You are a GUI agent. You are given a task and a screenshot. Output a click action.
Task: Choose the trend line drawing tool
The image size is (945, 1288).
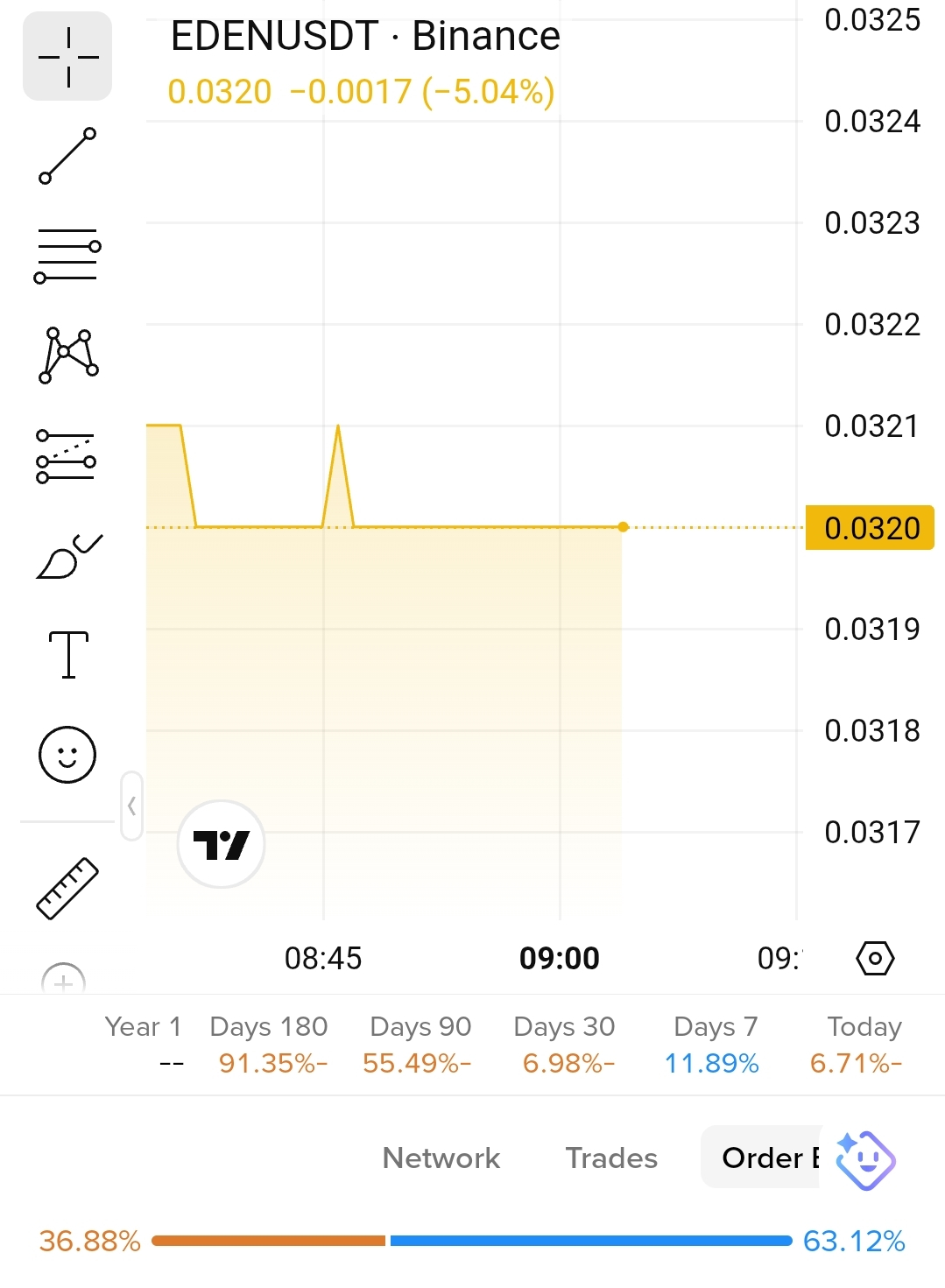point(67,156)
